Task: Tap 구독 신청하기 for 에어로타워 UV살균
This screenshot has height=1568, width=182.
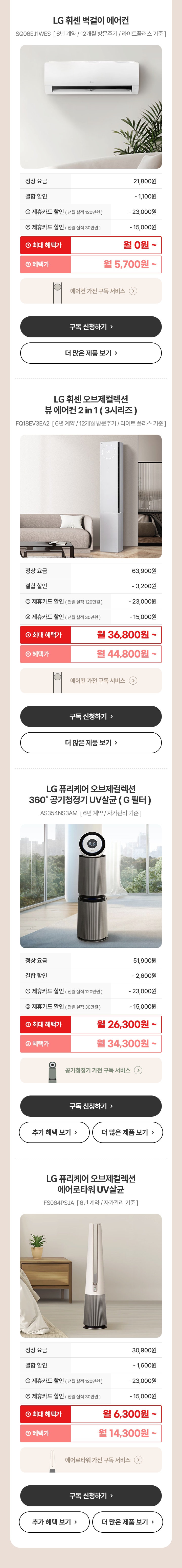Action: click(x=91, y=1496)
